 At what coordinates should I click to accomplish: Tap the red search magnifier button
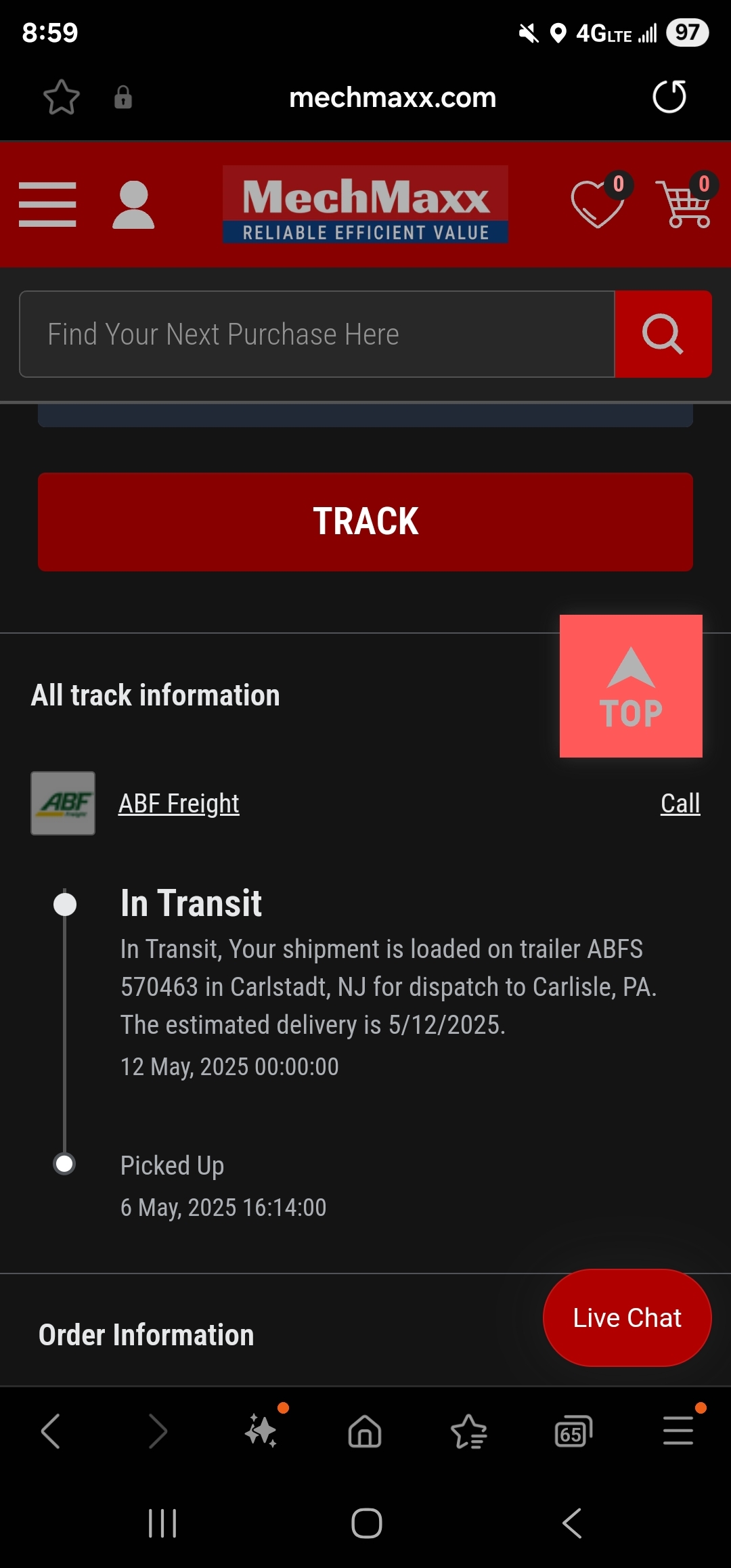click(x=663, y=334)
